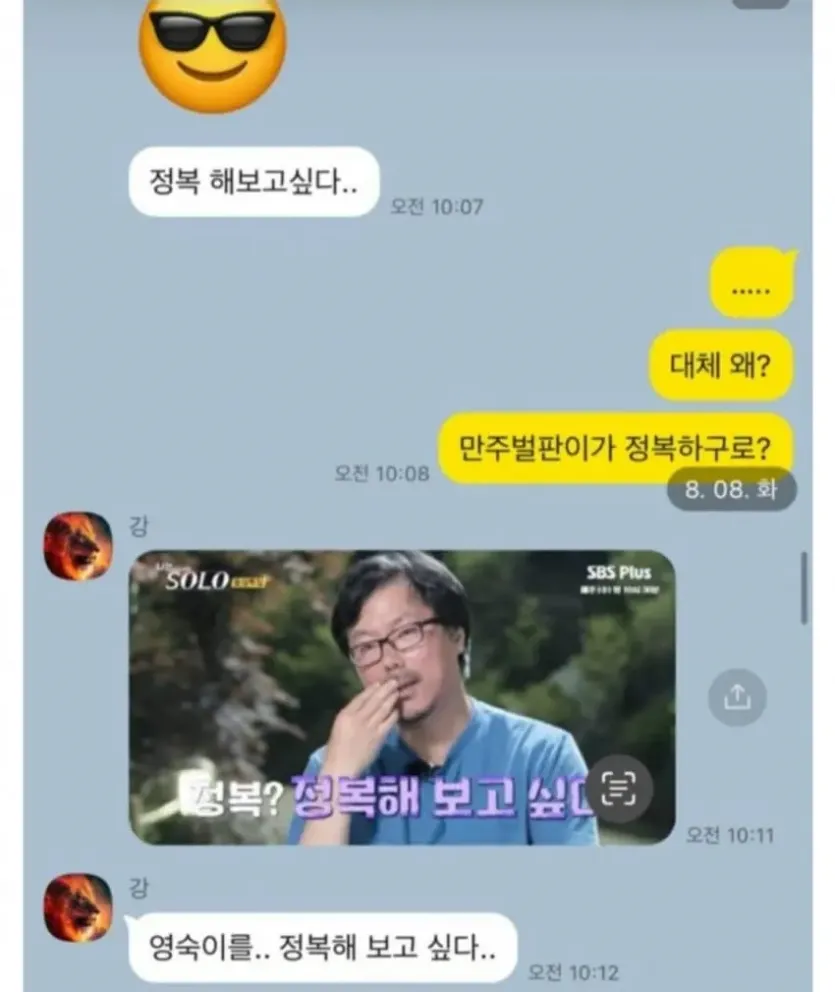This screenshot has height=992, width=835.
Task: Share the image sent at 10:11
Action: (737, 697)
